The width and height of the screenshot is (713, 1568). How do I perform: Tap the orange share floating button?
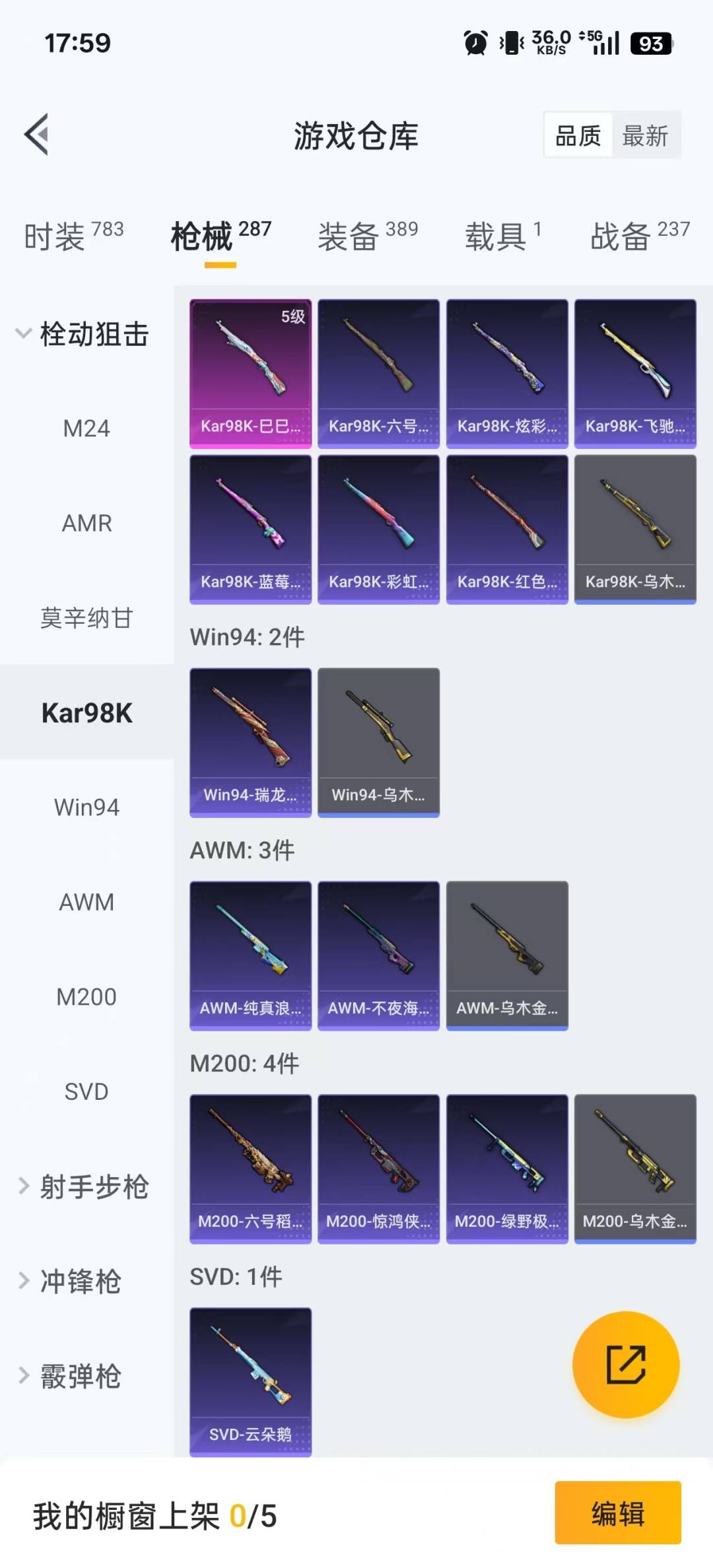(x=625, y=1364)
